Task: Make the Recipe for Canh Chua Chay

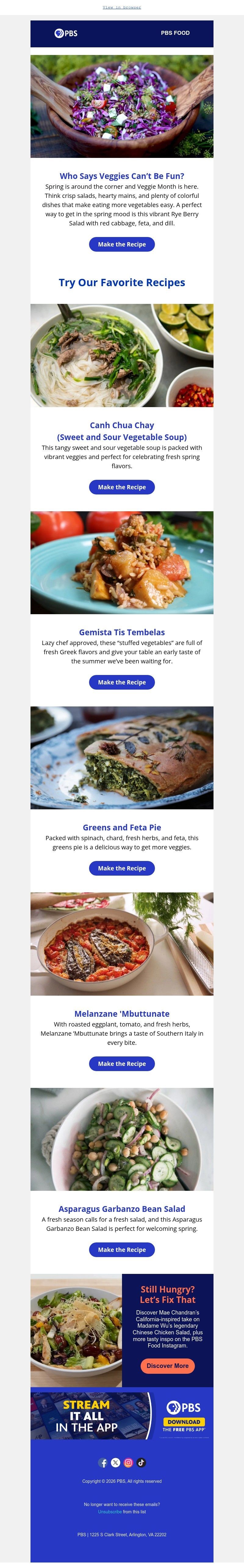Action: coord(122,487)
